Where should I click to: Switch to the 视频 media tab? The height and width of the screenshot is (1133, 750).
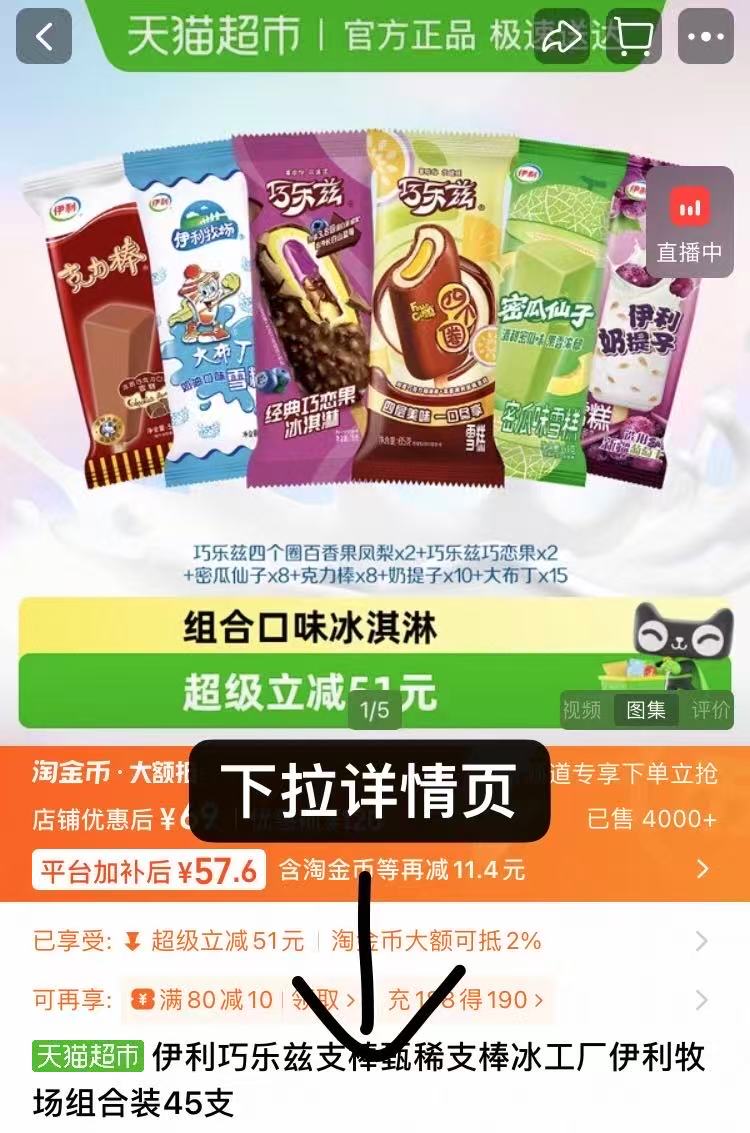(x=582, y=710)
